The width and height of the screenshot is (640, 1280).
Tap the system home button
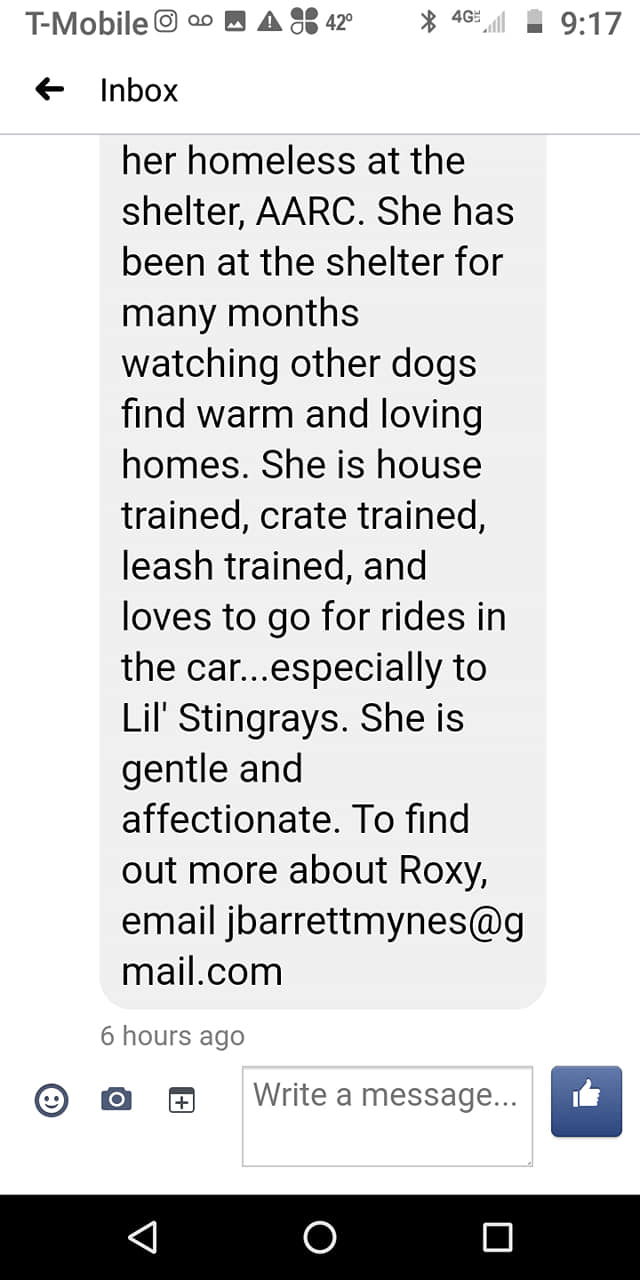click(x=320, y=1237)
